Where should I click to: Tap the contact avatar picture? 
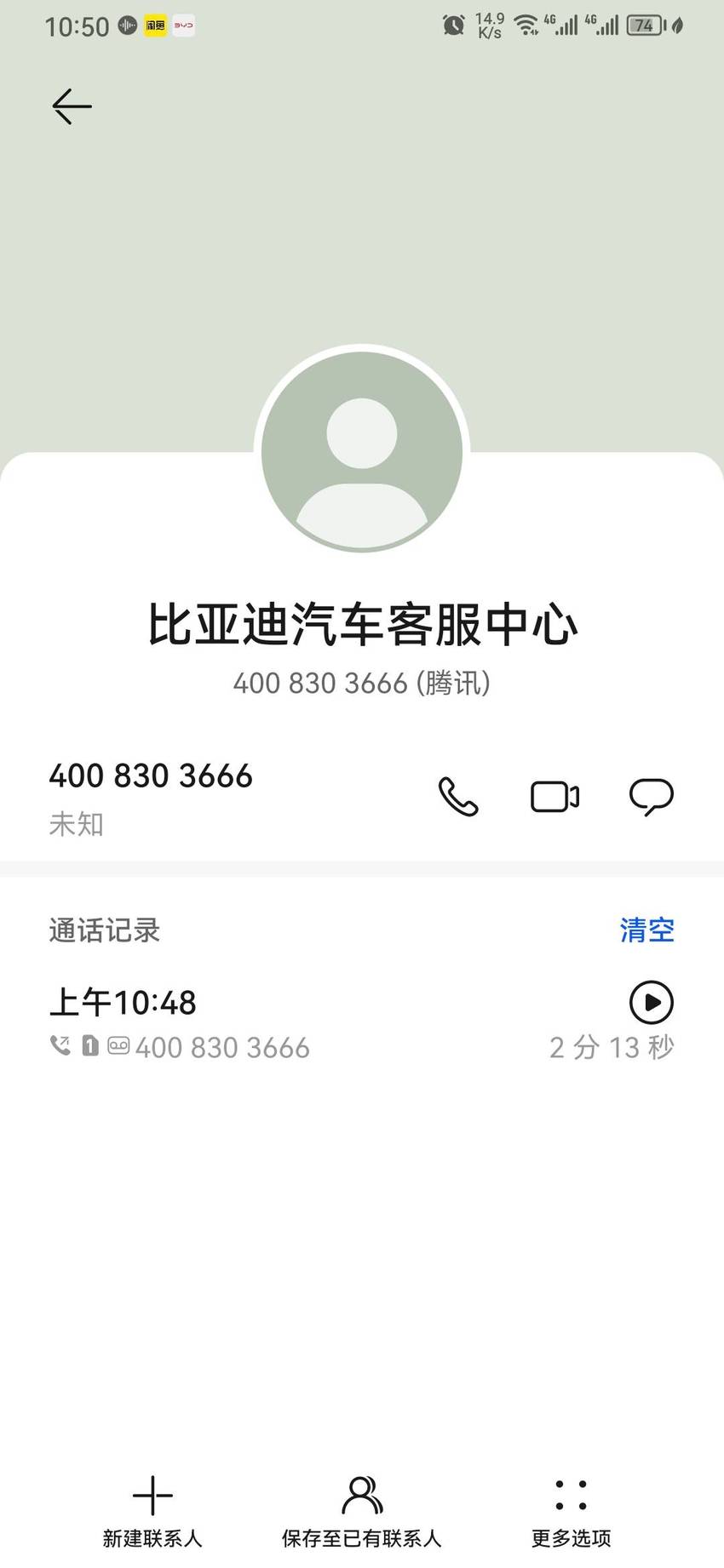[362, 452]
